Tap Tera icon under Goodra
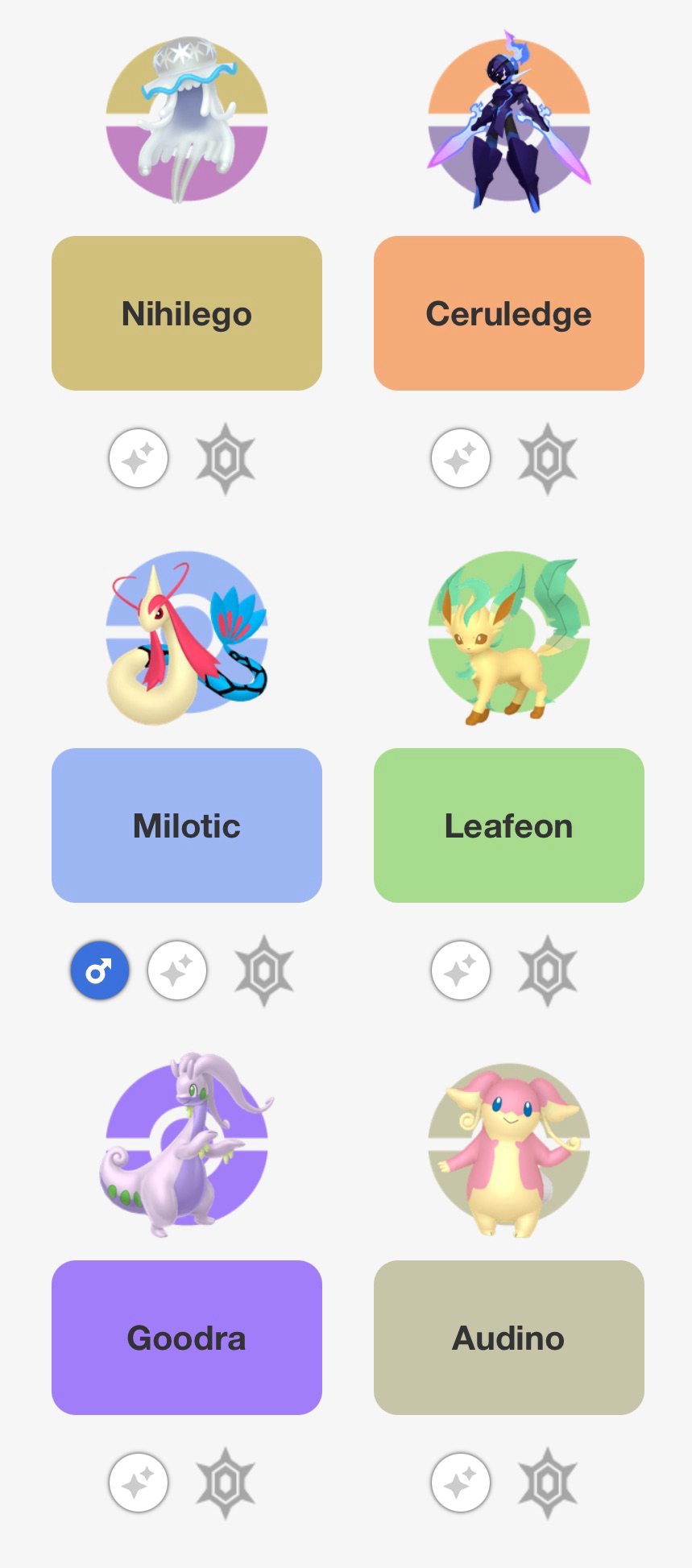Screen dimensions: 692x1568 click(226, 1483)
